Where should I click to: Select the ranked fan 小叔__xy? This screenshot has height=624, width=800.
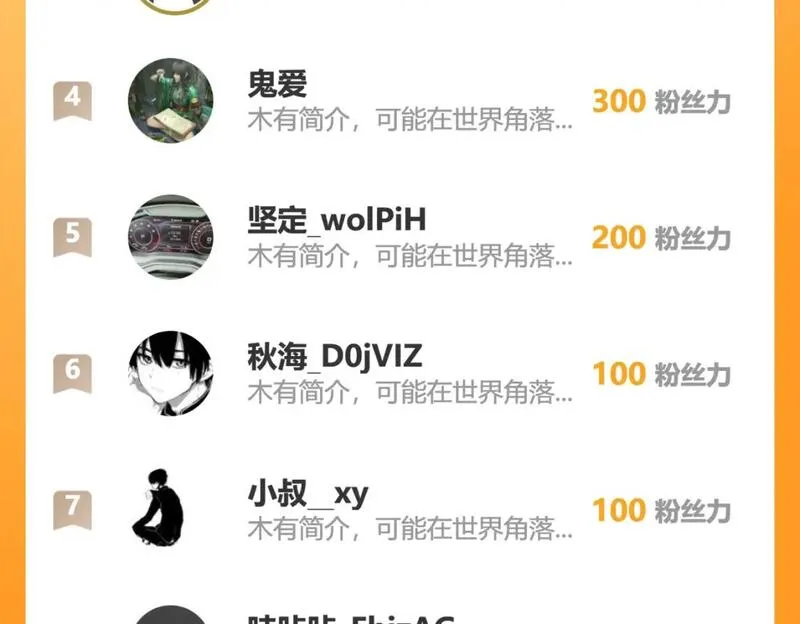click(400, 509)
